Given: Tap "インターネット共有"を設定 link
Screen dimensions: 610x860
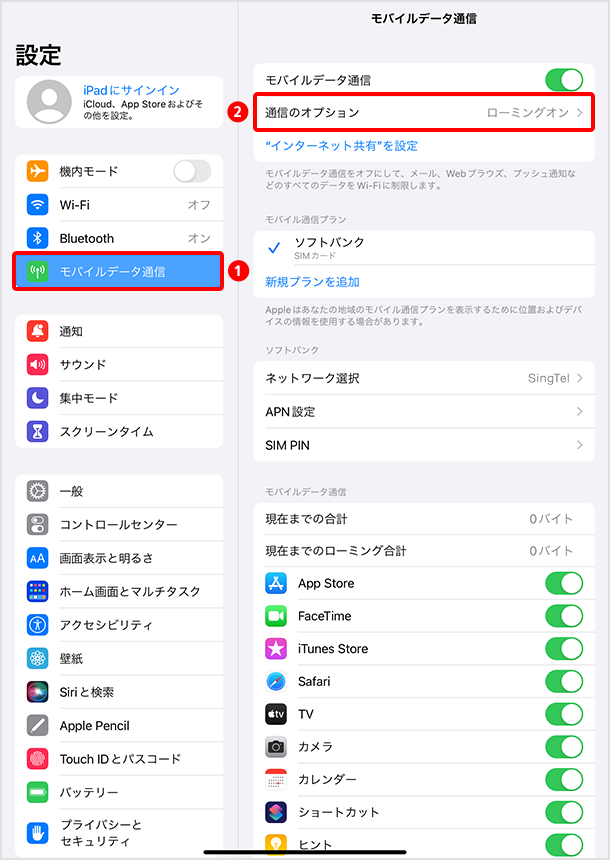Looking at the screenshot, I should (x=341, y=146).
